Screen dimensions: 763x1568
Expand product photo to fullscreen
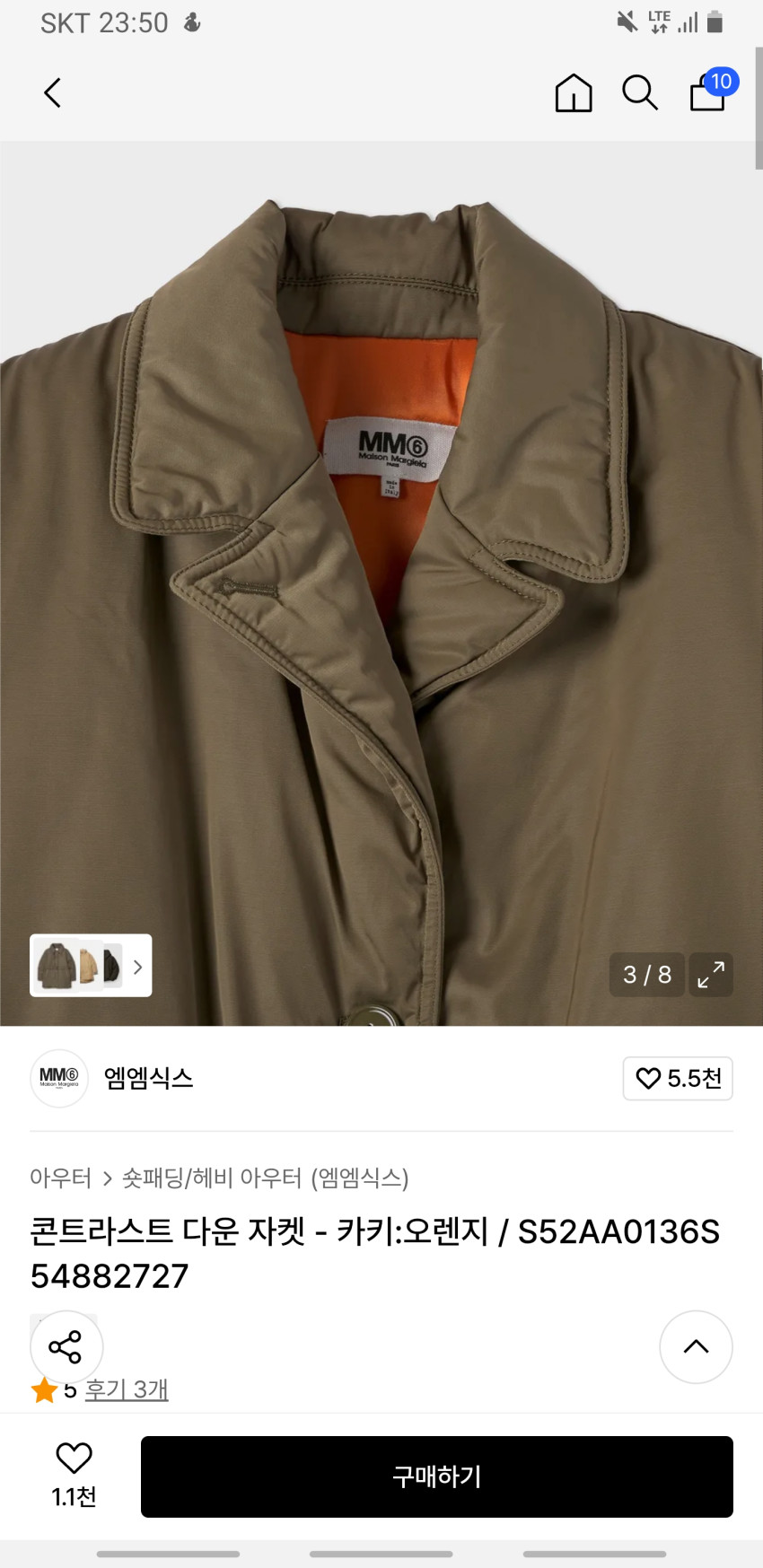click(711, 975)
